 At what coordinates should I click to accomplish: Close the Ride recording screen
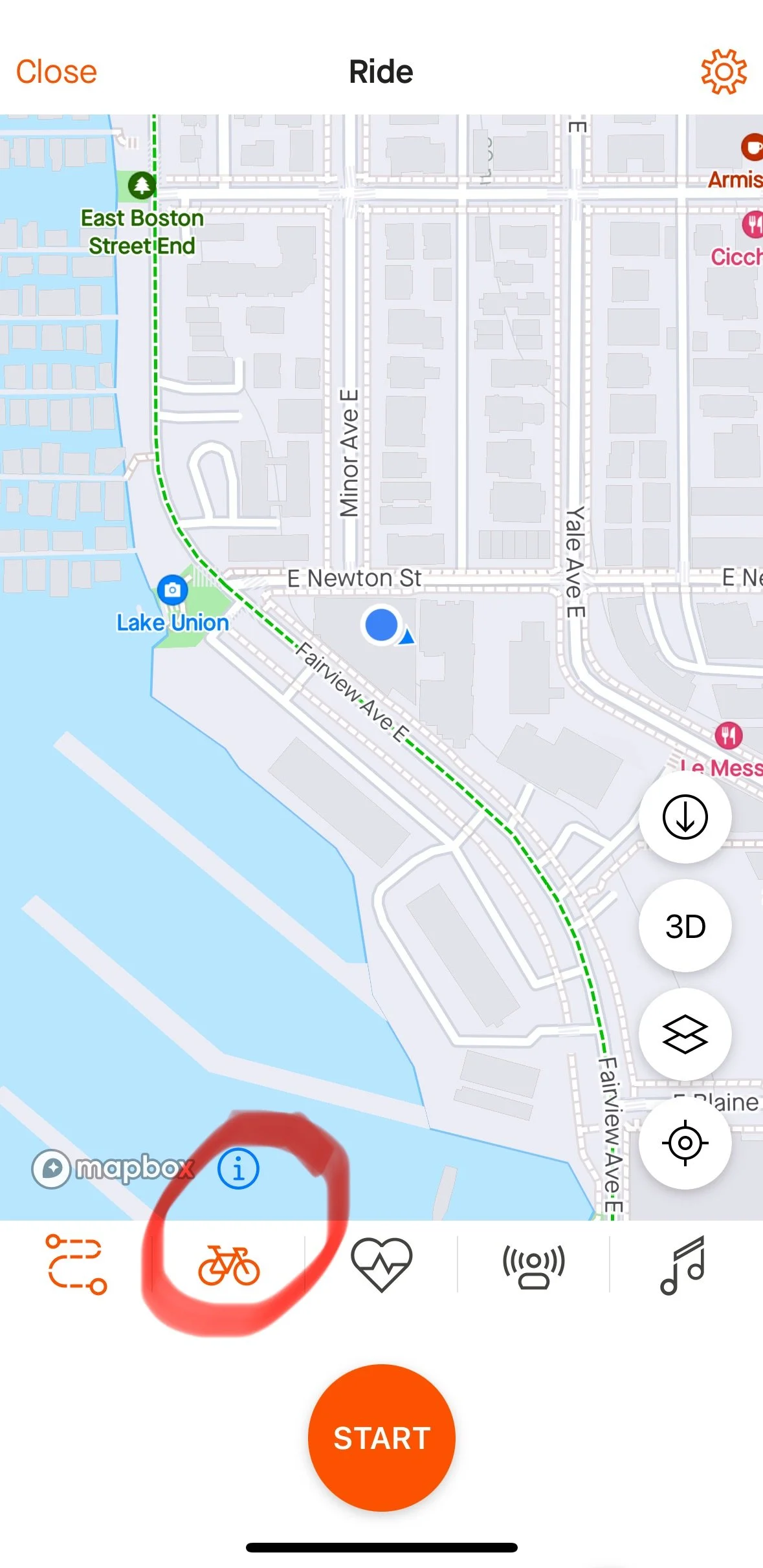click(56, 72)
